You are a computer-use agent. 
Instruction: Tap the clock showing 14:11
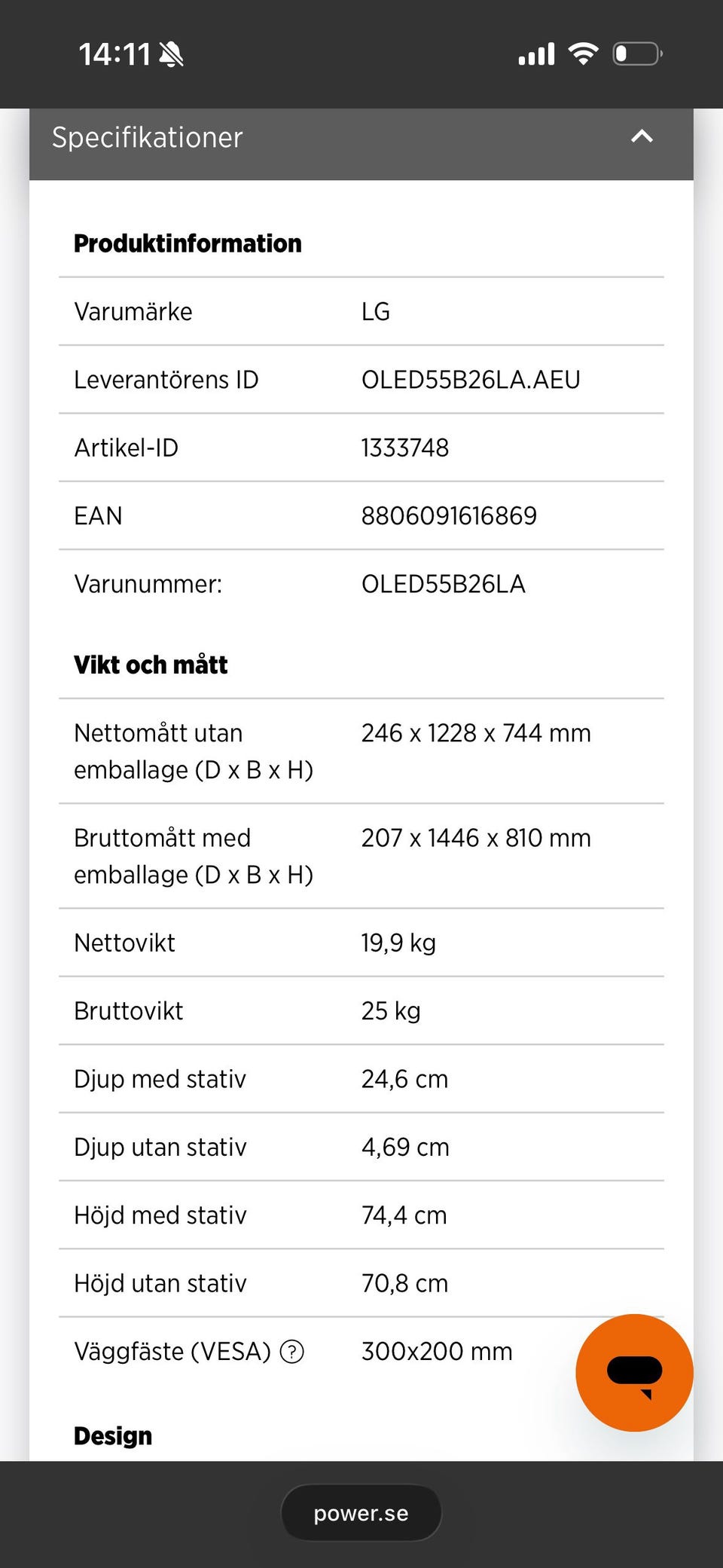(x=114, y=53)
